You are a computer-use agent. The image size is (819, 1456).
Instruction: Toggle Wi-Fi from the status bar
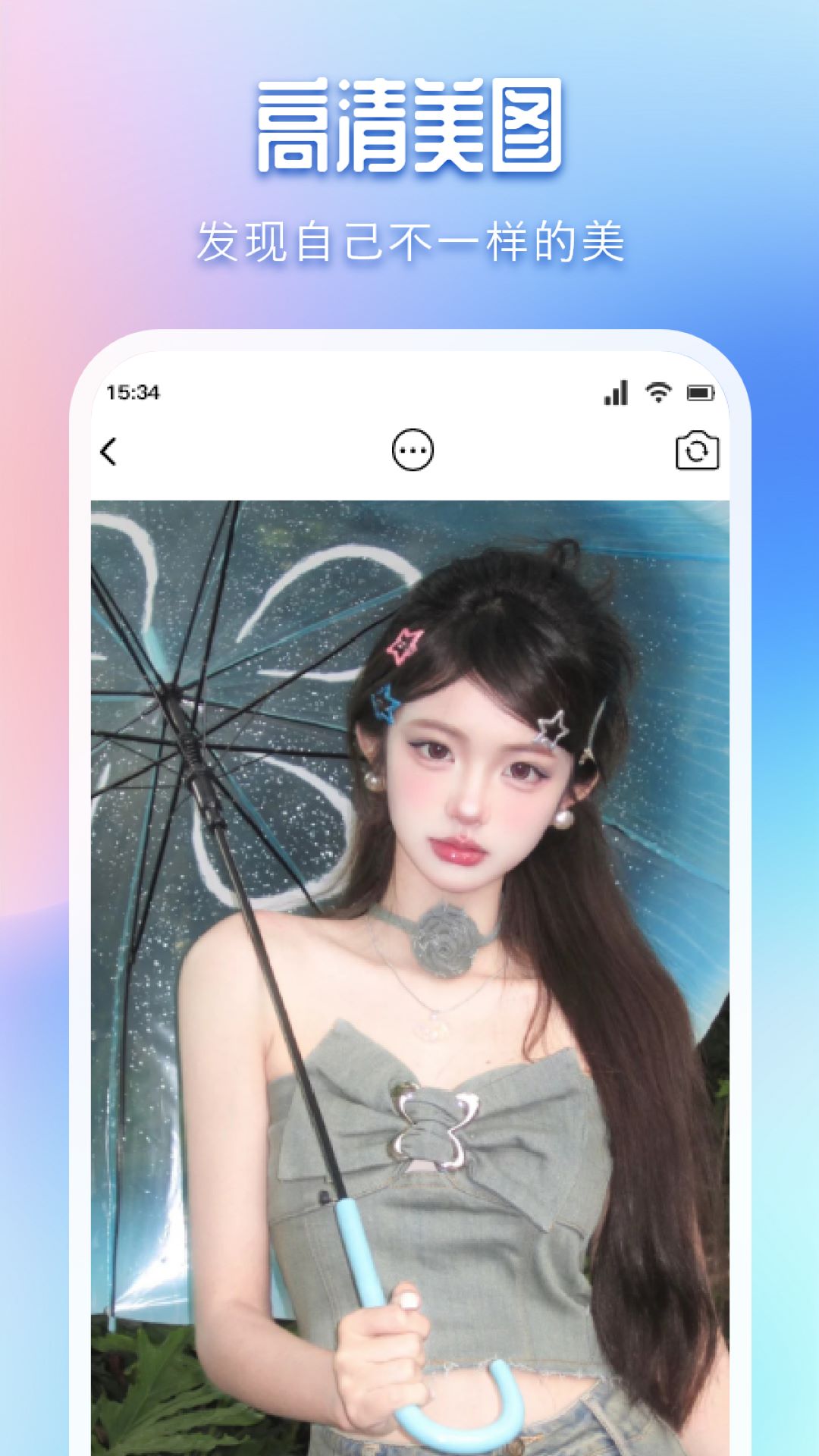659,392
